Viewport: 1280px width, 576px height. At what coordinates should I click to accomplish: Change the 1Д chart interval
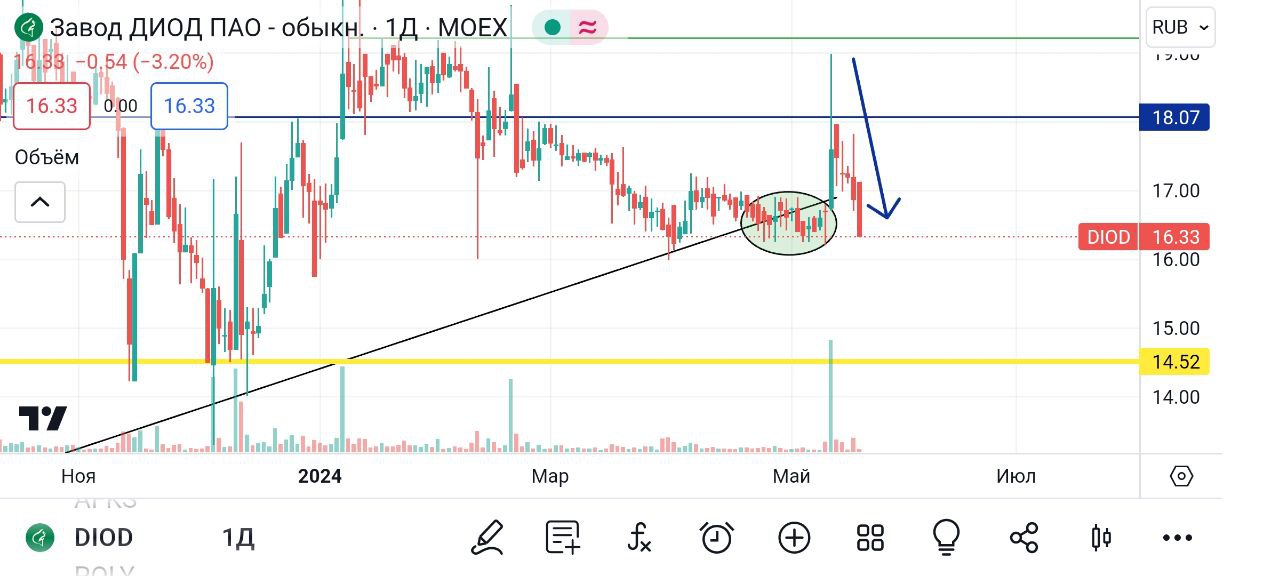(238, 538)
